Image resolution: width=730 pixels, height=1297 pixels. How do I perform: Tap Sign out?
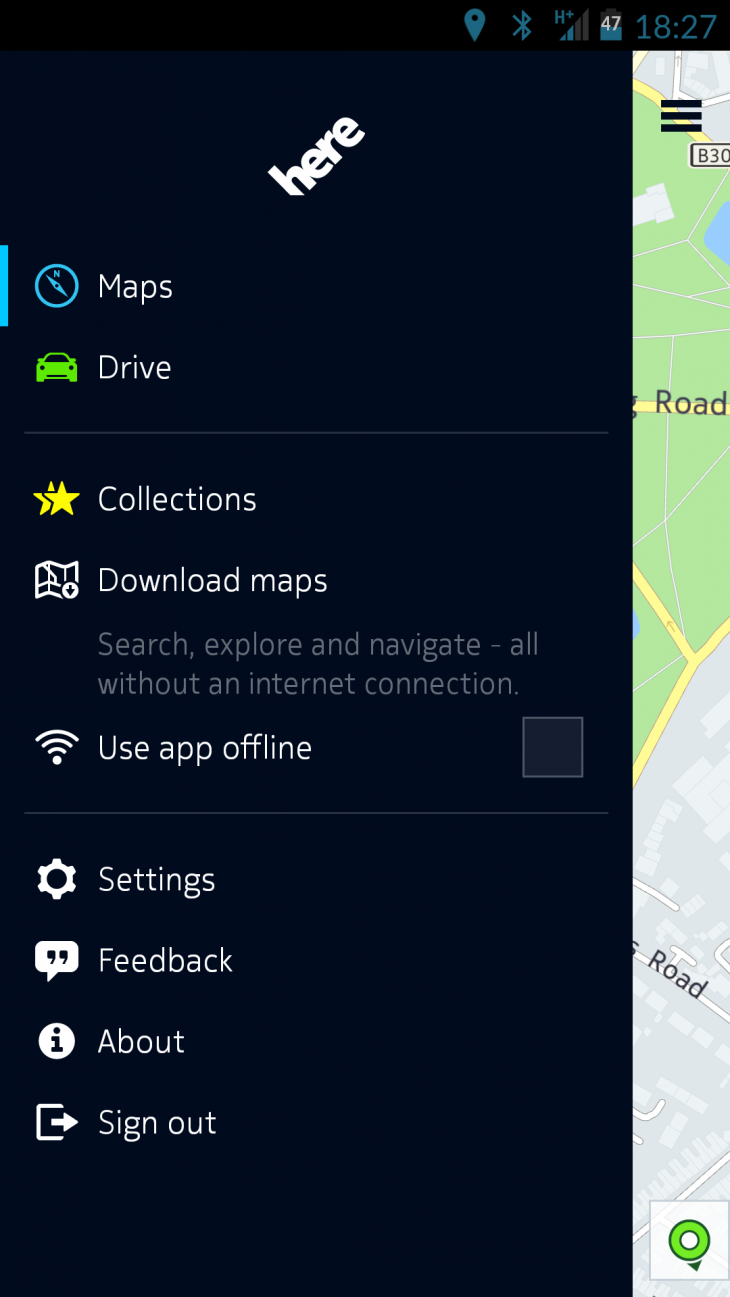tap(157, 1122)
